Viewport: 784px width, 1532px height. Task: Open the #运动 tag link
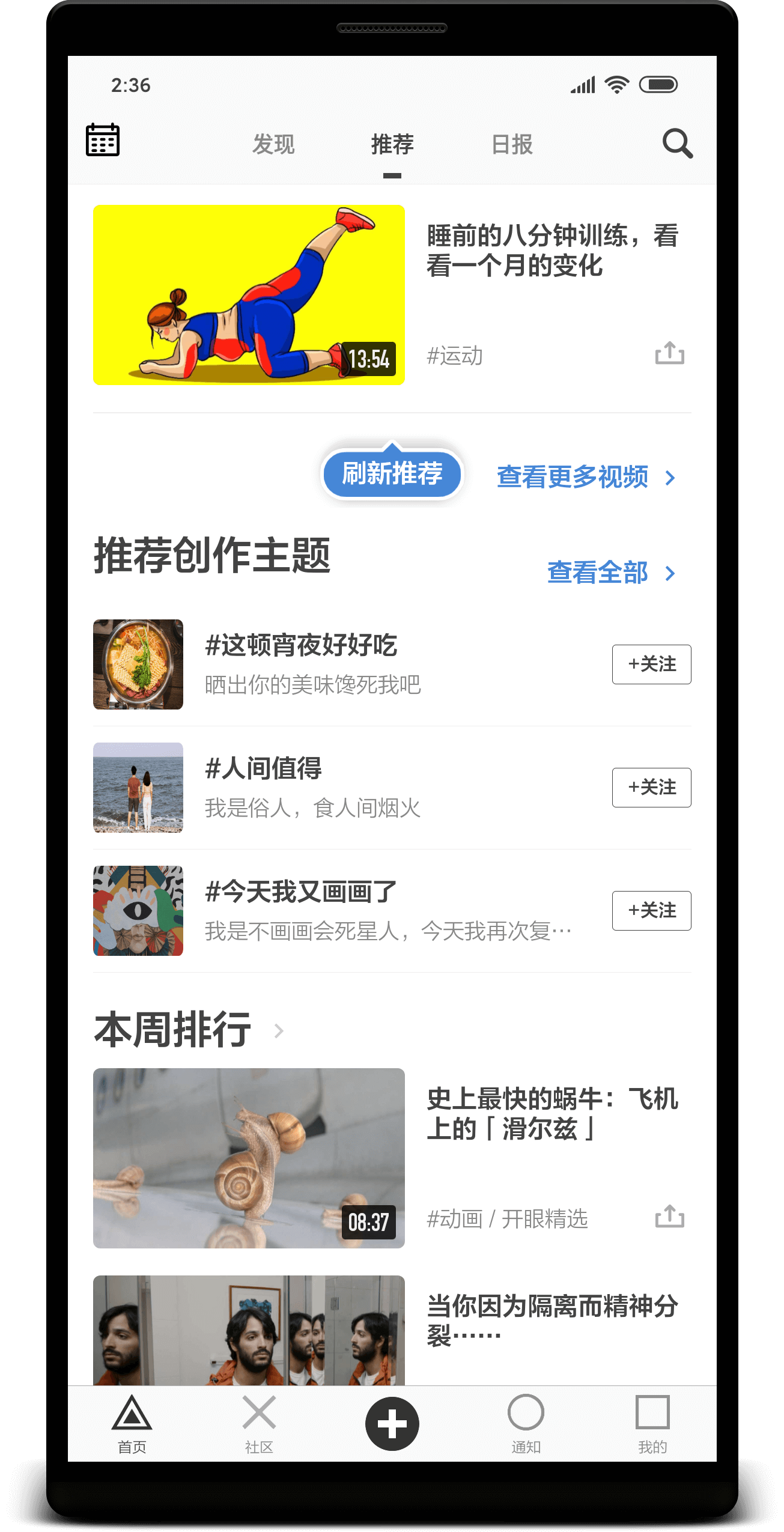(x=454, y=355)
